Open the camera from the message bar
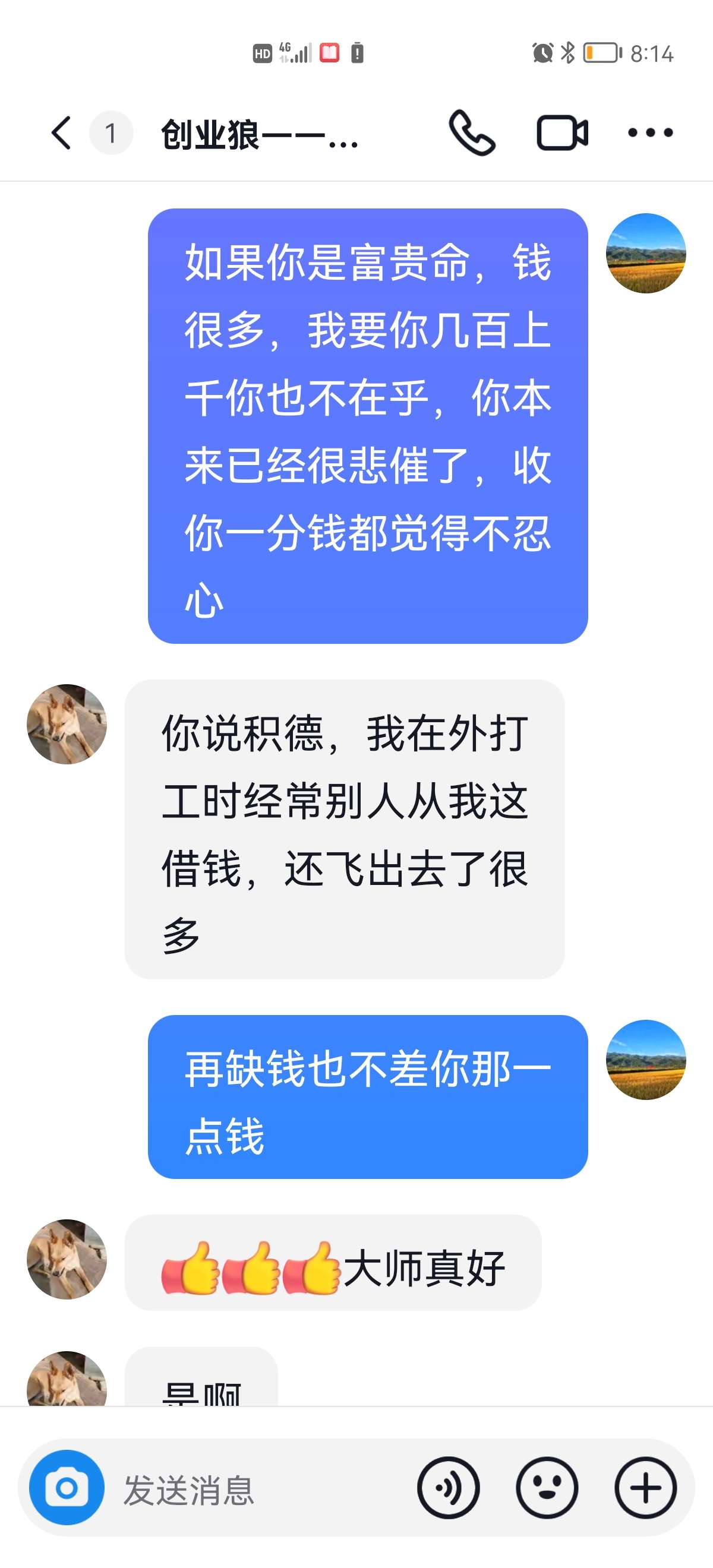This screenshot has width=713, height=1568. [67, 1488]
